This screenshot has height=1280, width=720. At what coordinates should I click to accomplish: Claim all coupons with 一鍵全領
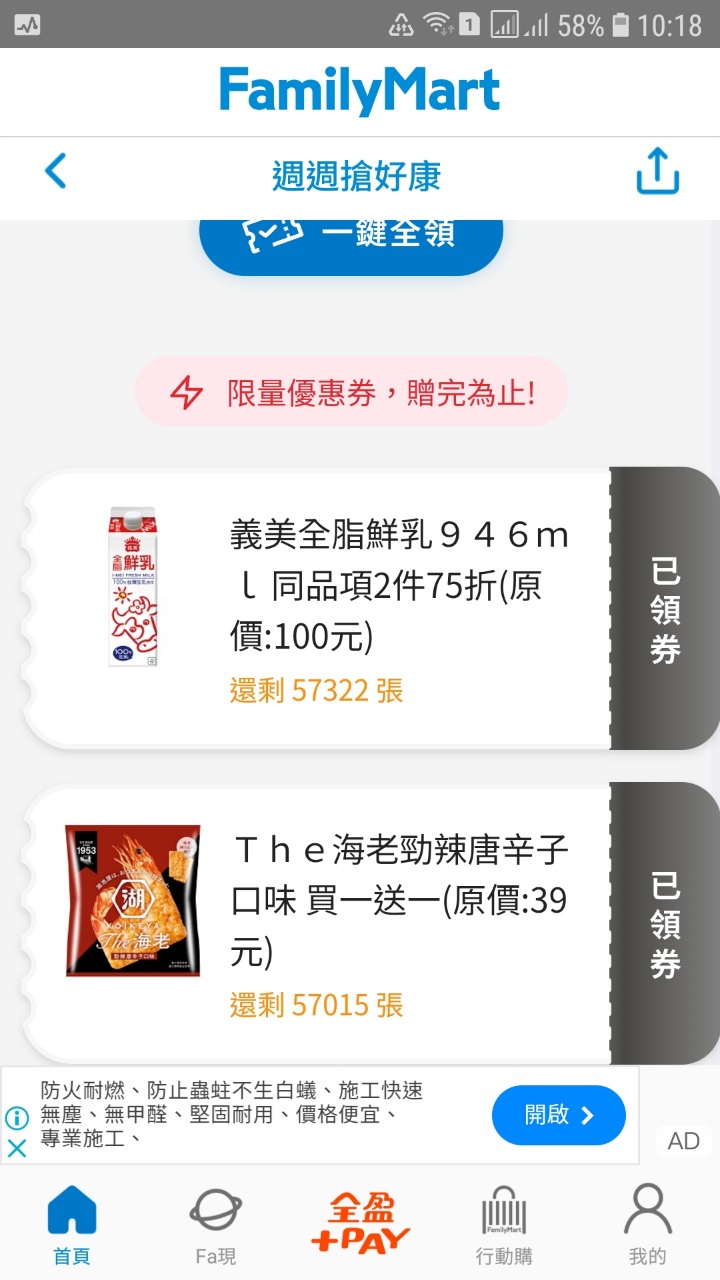[x=351, y=240]
